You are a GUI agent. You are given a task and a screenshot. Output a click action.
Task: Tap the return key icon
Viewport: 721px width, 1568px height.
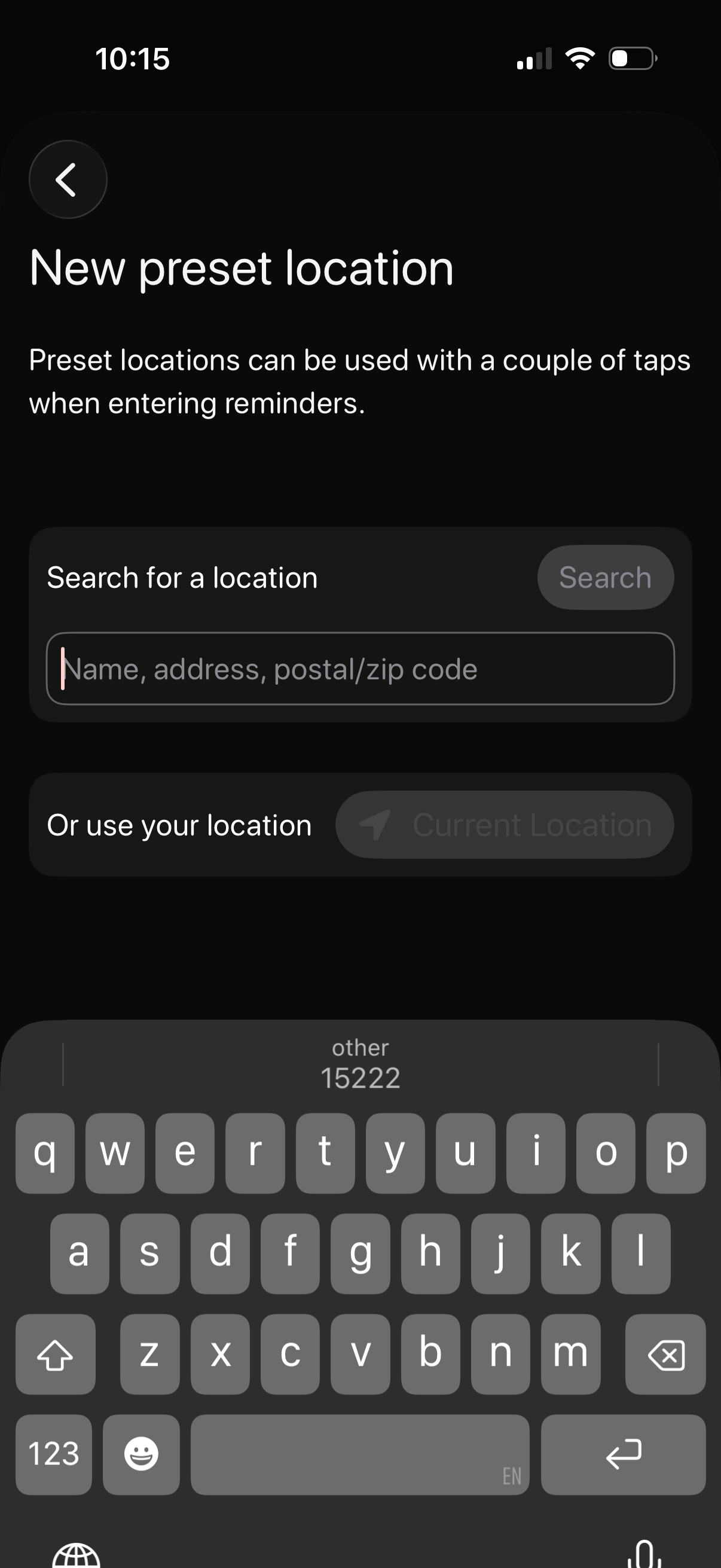624,1455
